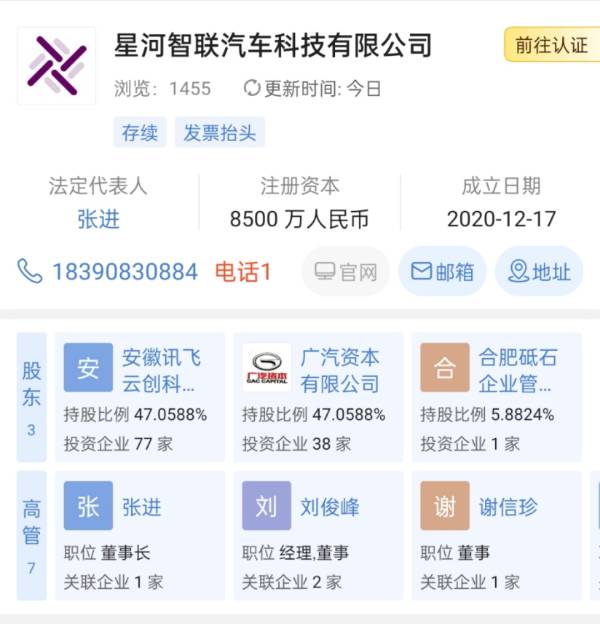The width and height of the screenshot is (600, 624).
Task: Open the 地址 address button
Action: click(x=539, y=272)
